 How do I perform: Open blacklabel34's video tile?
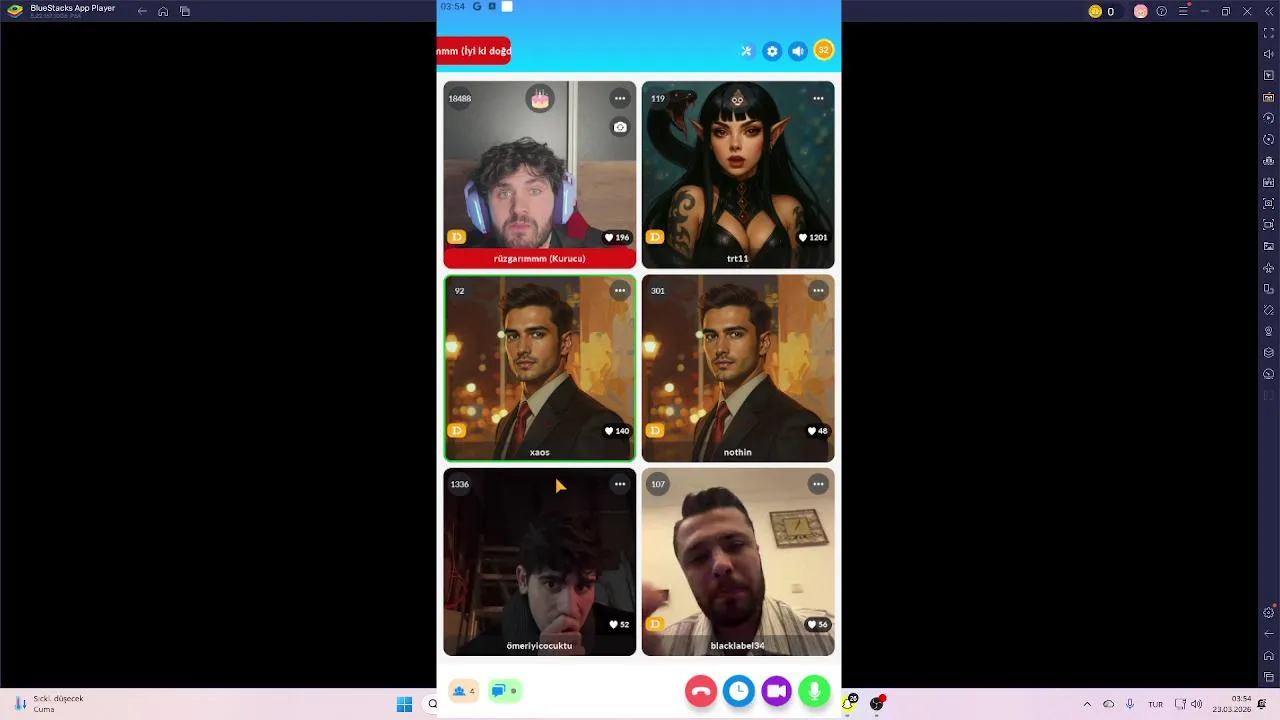[x=738, y=562]
